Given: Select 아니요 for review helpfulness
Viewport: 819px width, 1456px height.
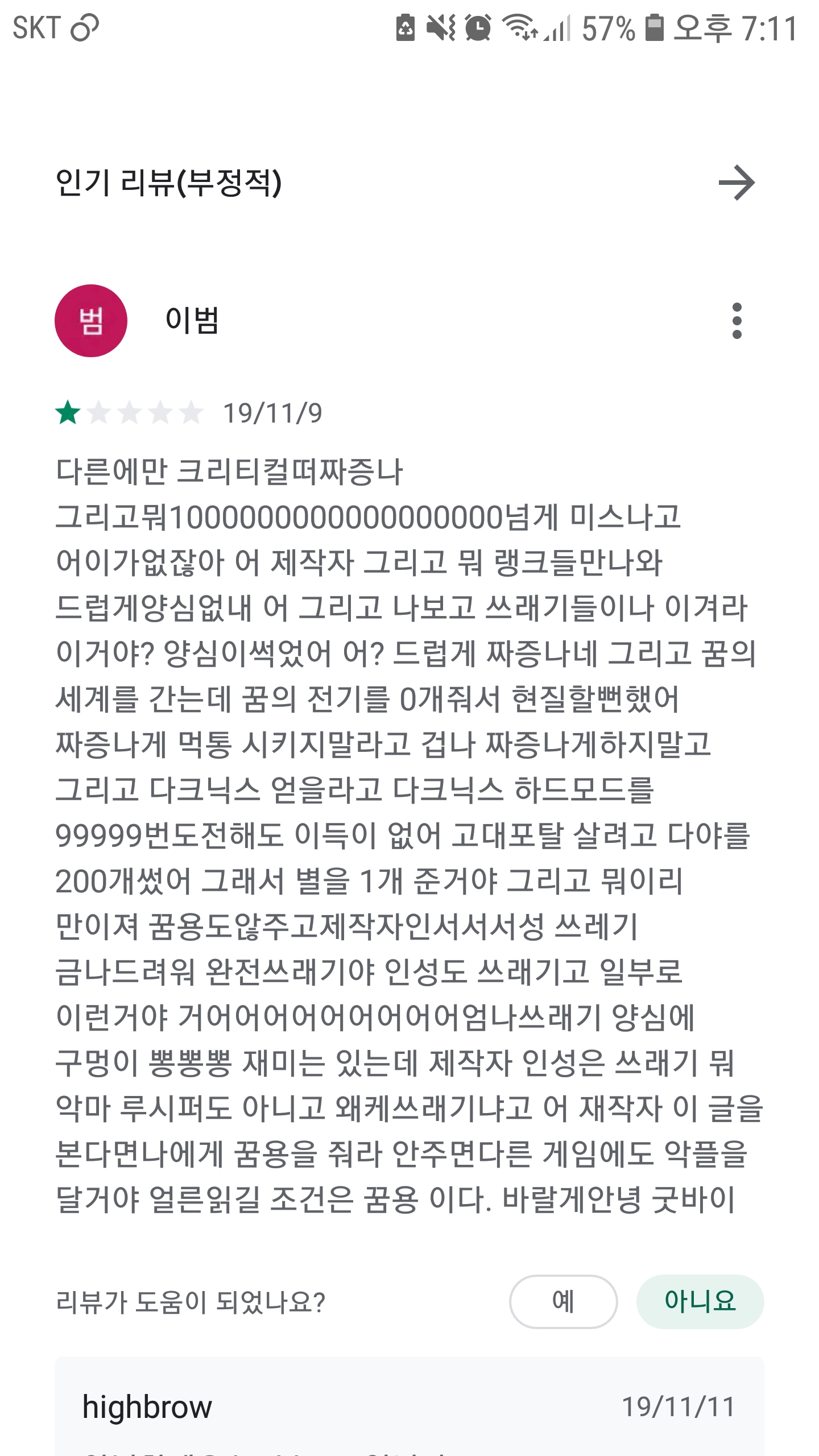Looking at the screenshot, I should (x=700, y=1301).
